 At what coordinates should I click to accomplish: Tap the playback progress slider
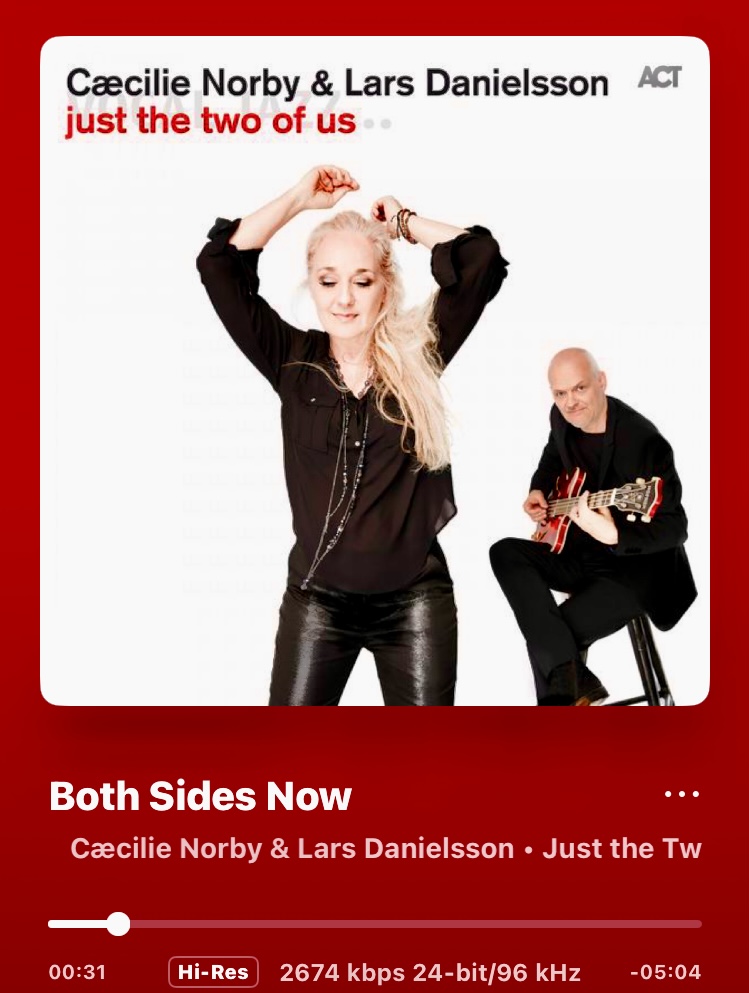pos(375,924)
